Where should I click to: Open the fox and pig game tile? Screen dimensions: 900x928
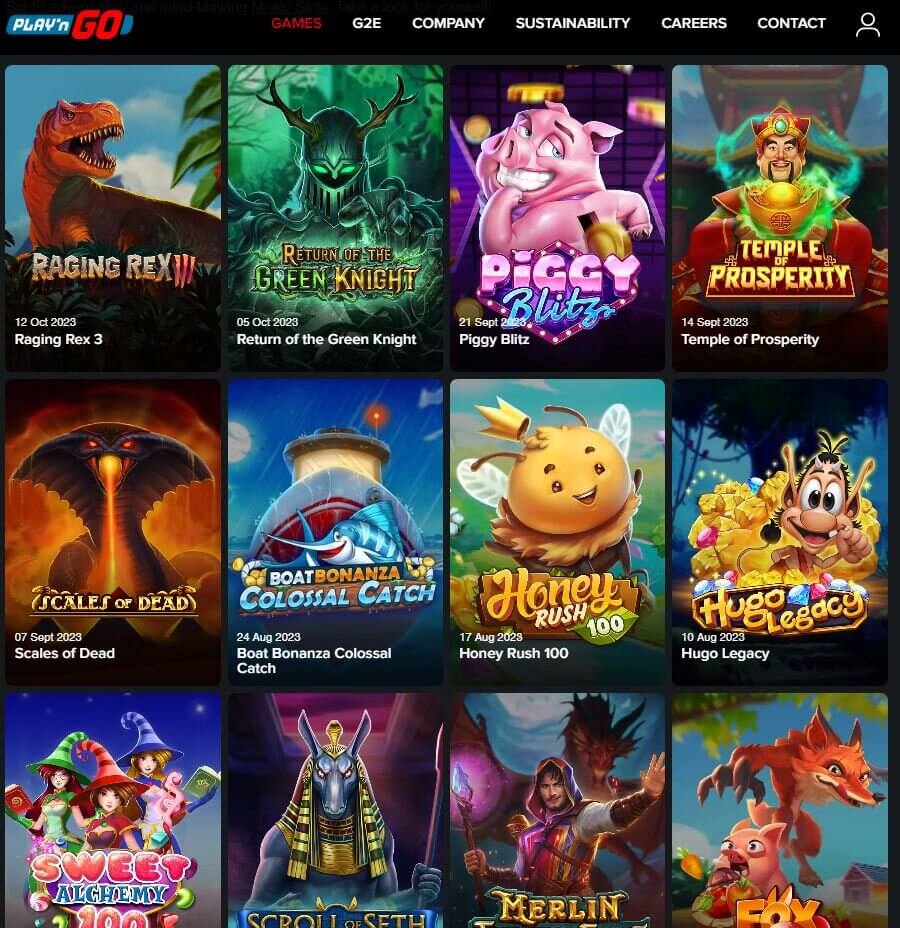[779, 810]
